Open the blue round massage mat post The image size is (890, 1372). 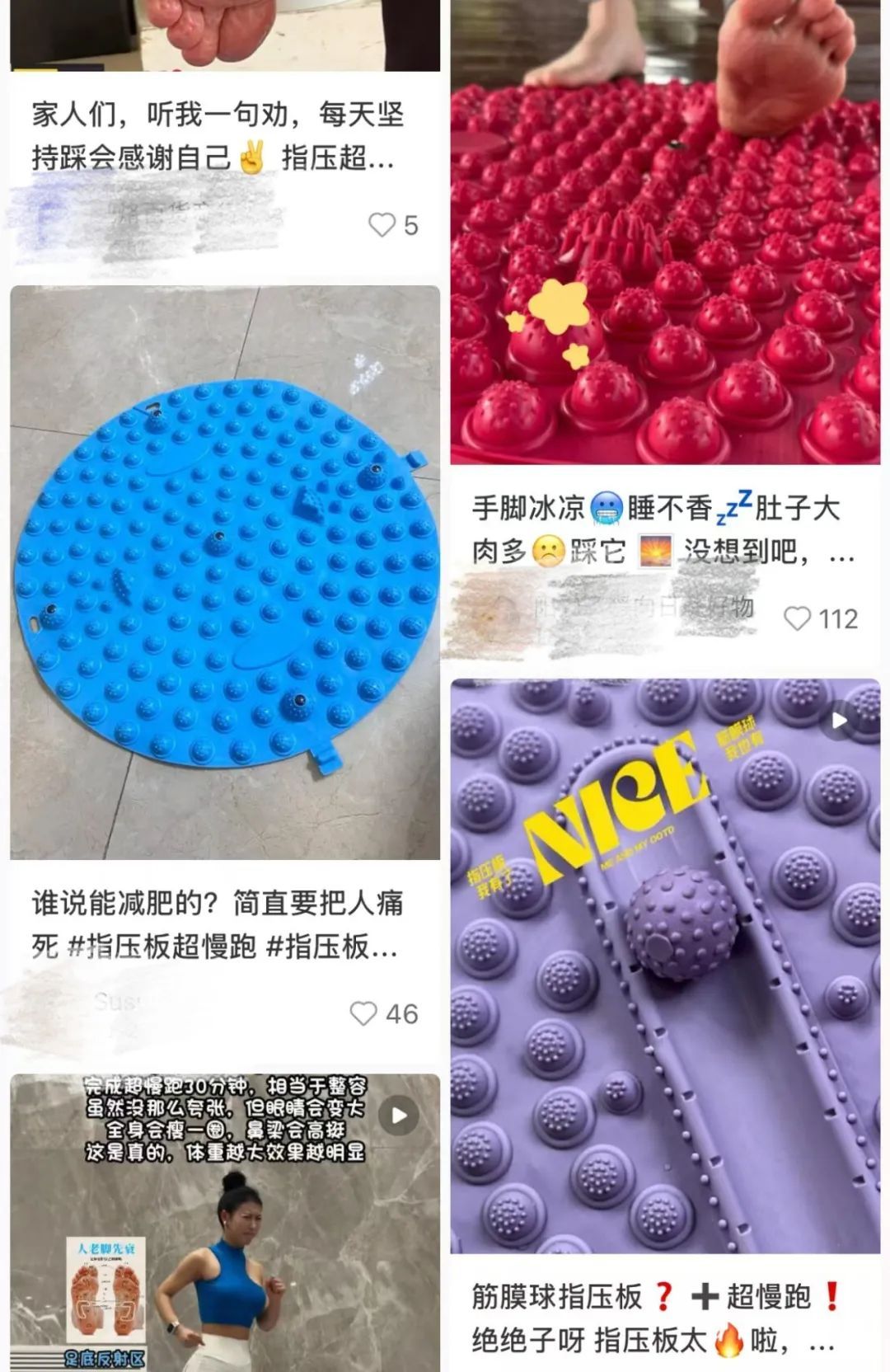point(224,572)
